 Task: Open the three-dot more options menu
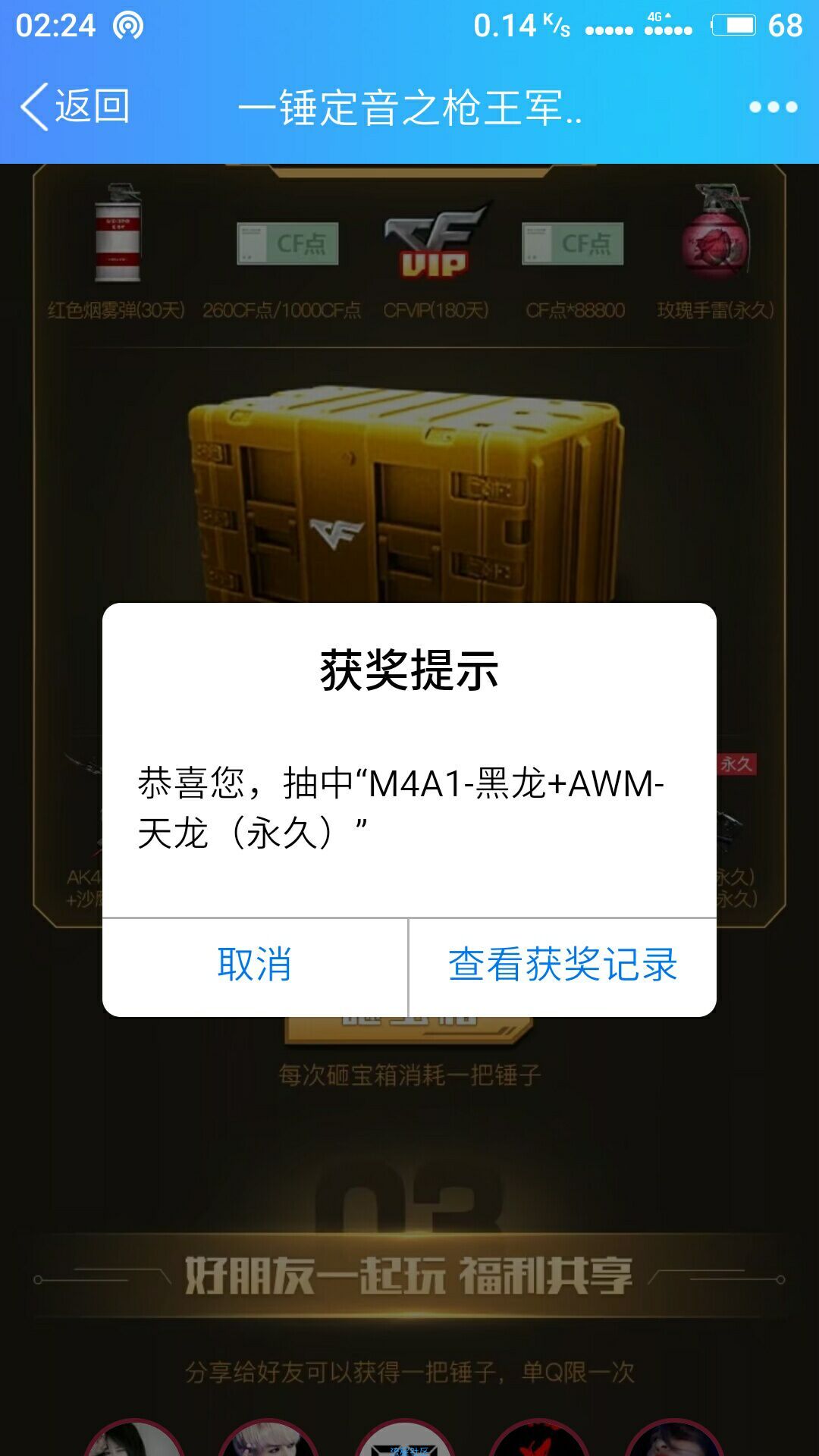[773, 107]
